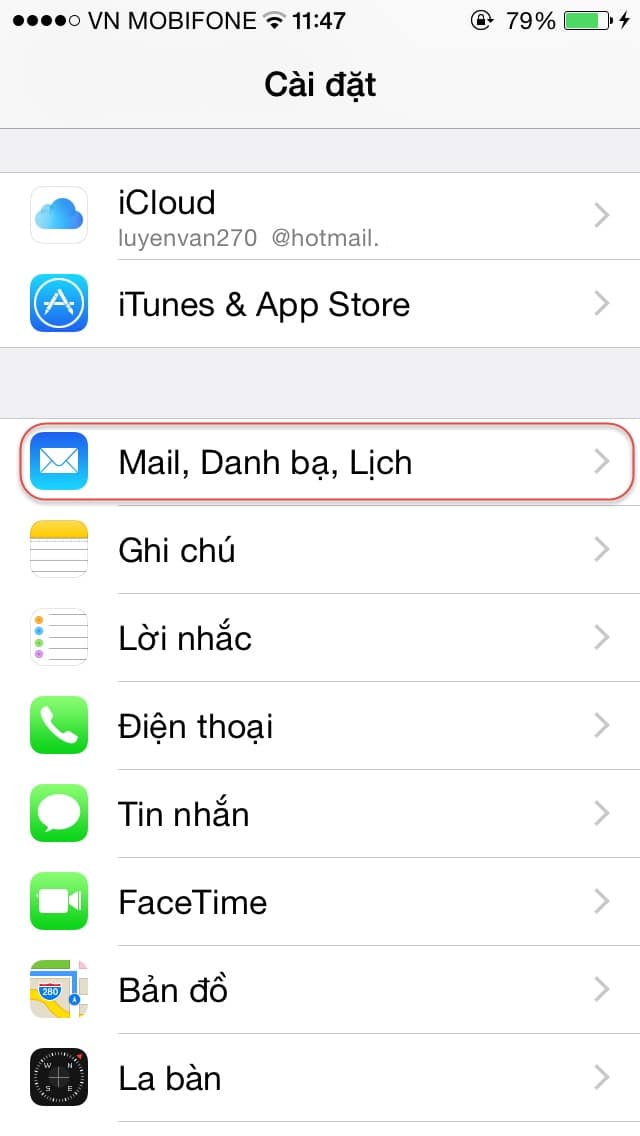Image resolution: width=640 pixels, height=1136 pixels.
Task: Open Ghi chú settings
Action: pos(320,550)
